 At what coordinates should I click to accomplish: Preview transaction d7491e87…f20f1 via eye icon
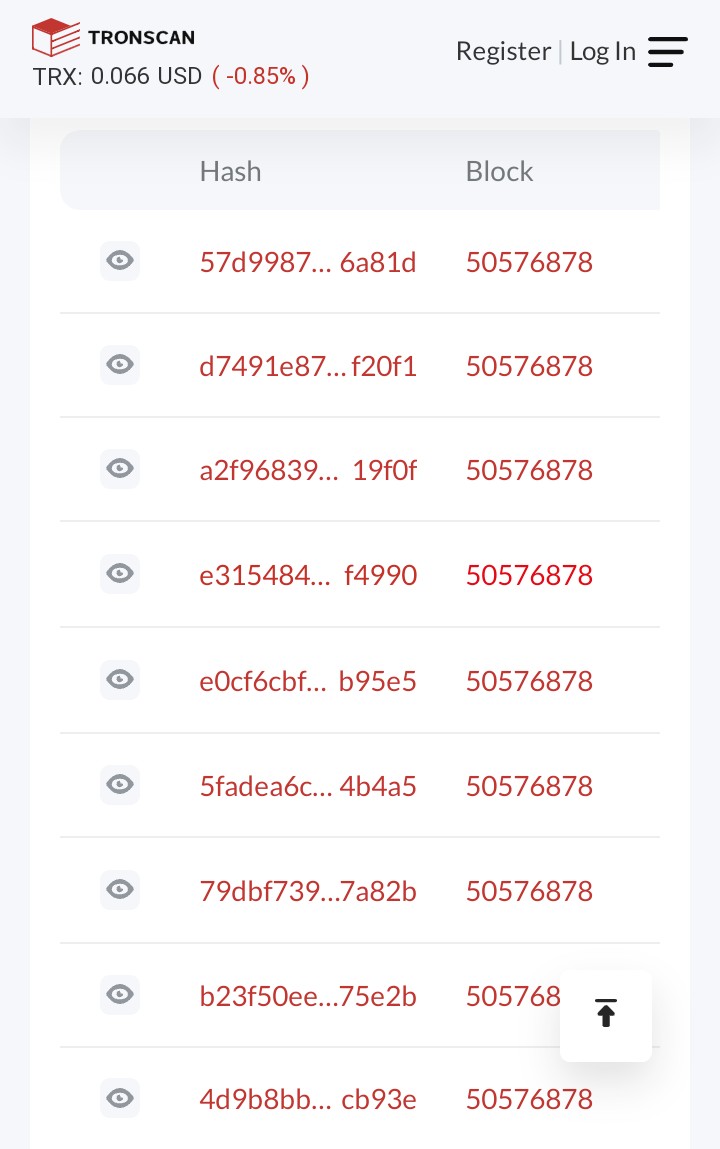click(120, 365)
